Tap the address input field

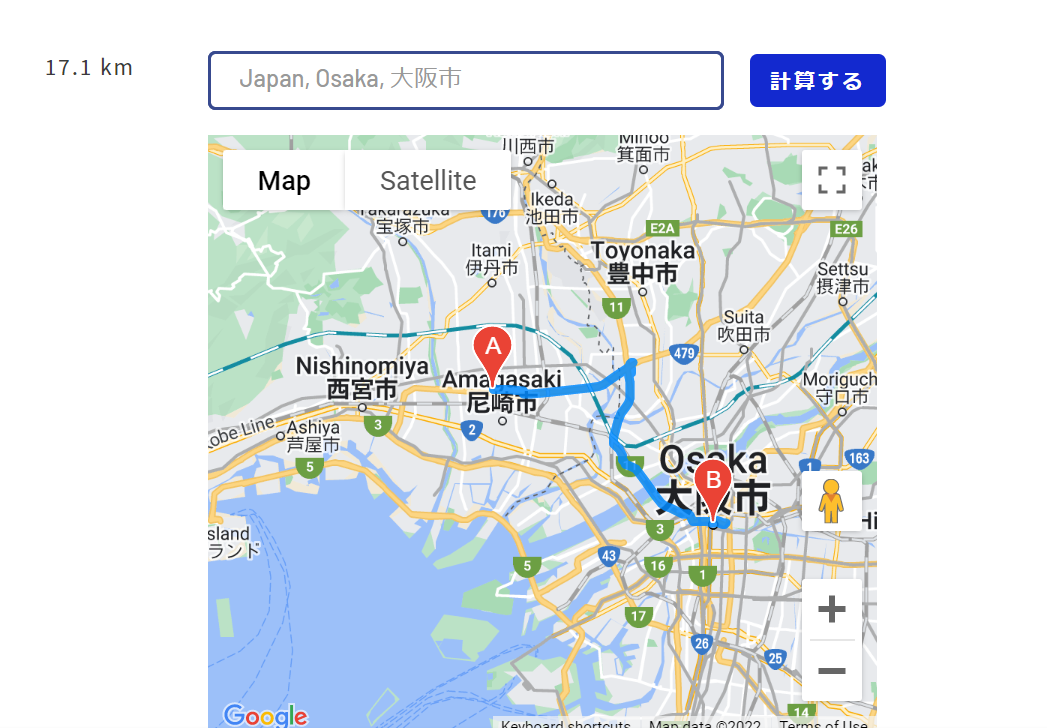pos(465,80)
